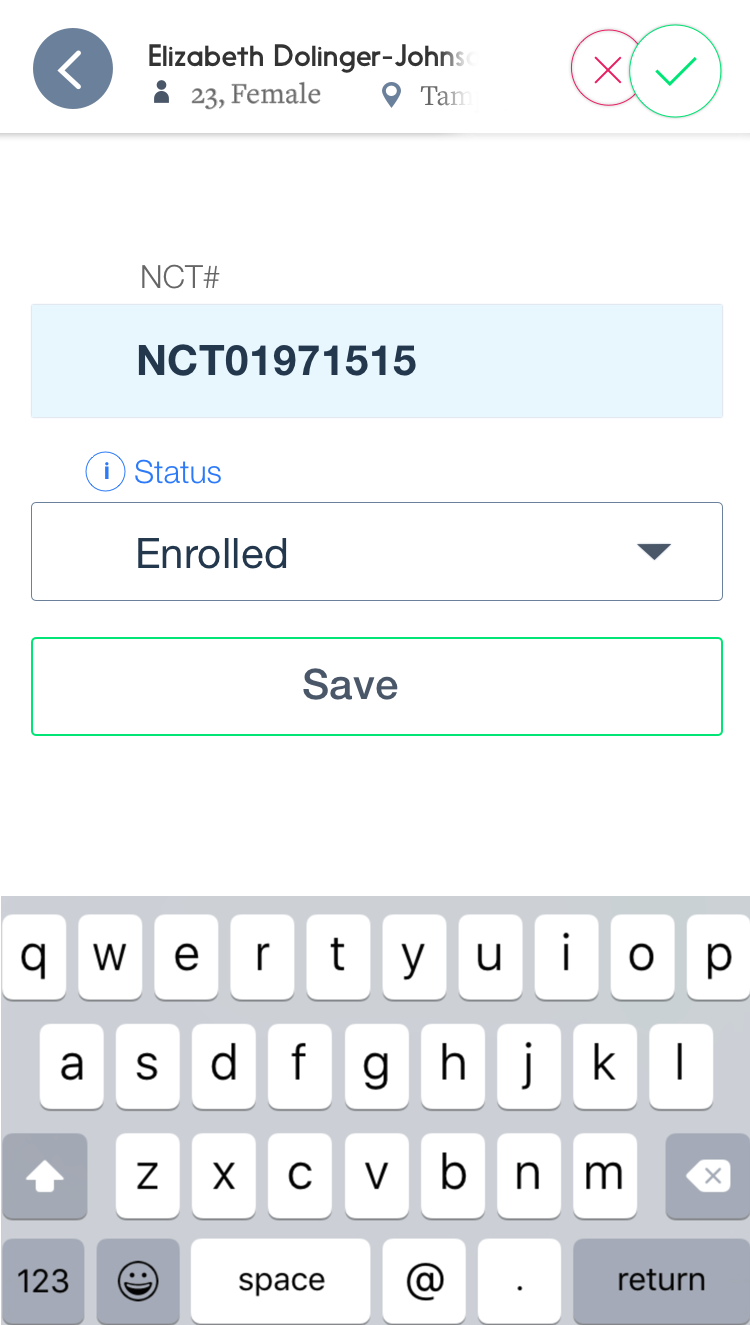Save the trial details
750x1325 pixels.
377,686
